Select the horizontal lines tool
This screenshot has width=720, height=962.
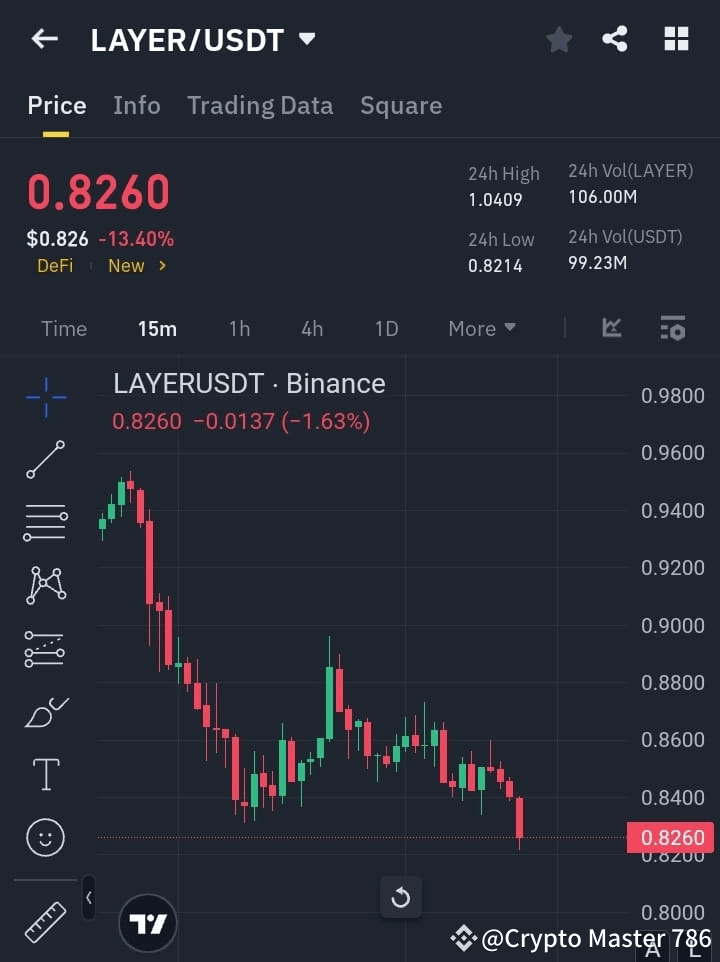(45, 523)
